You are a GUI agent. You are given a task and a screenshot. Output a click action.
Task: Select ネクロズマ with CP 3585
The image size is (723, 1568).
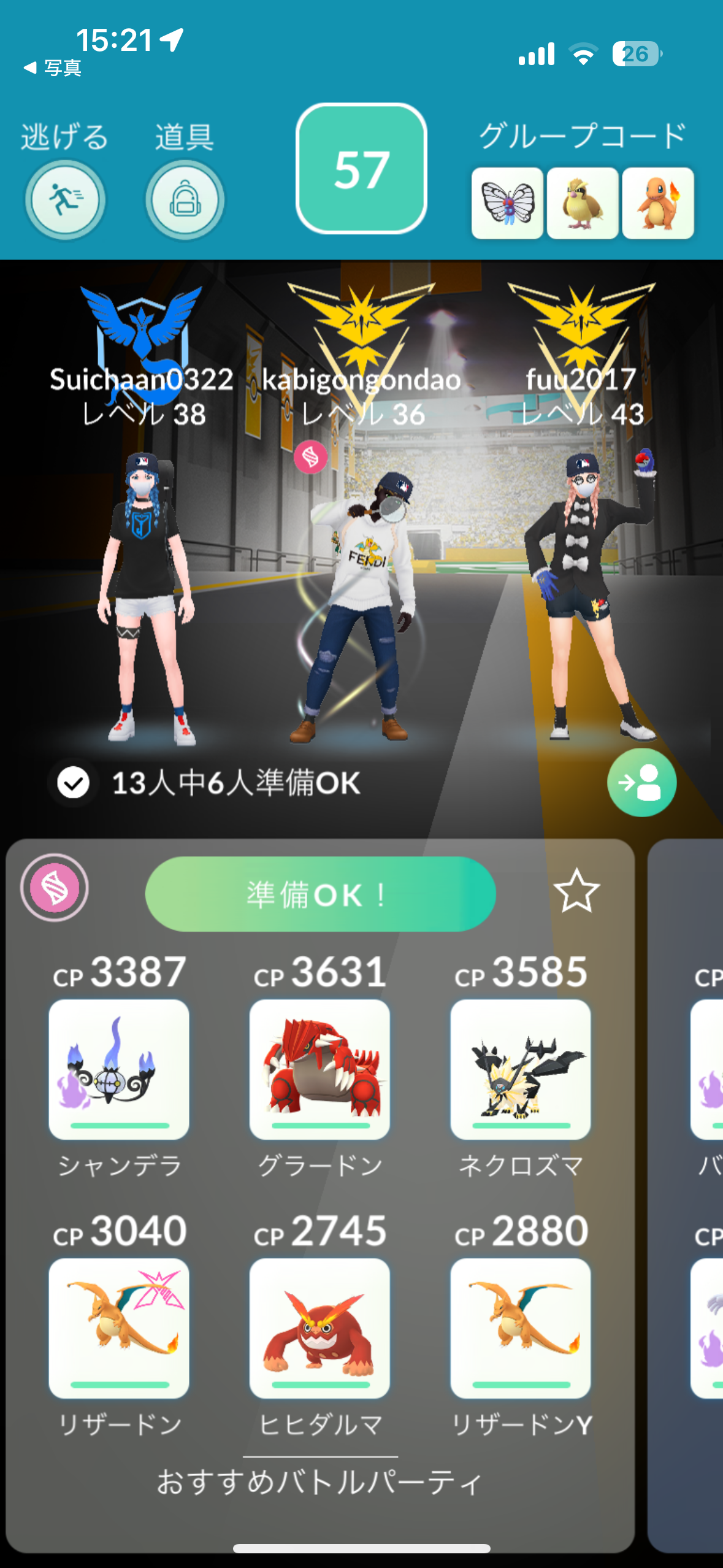coord(521,1069)
